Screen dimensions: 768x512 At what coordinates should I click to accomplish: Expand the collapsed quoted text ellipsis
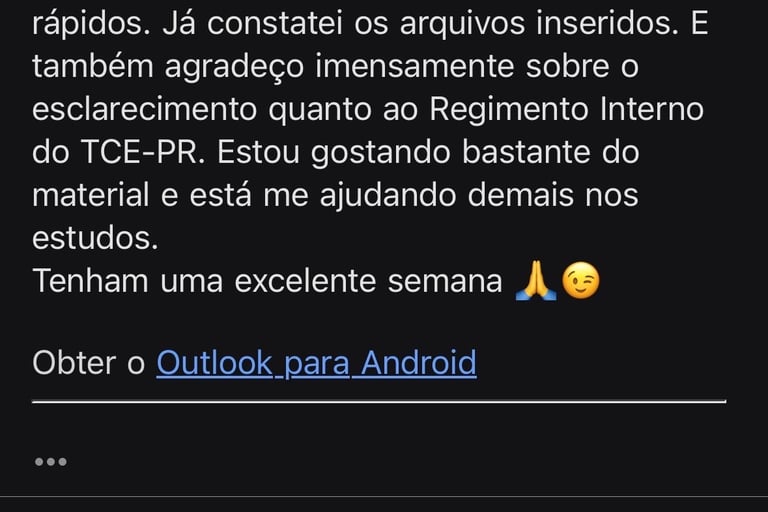click(x=50, y=462)
